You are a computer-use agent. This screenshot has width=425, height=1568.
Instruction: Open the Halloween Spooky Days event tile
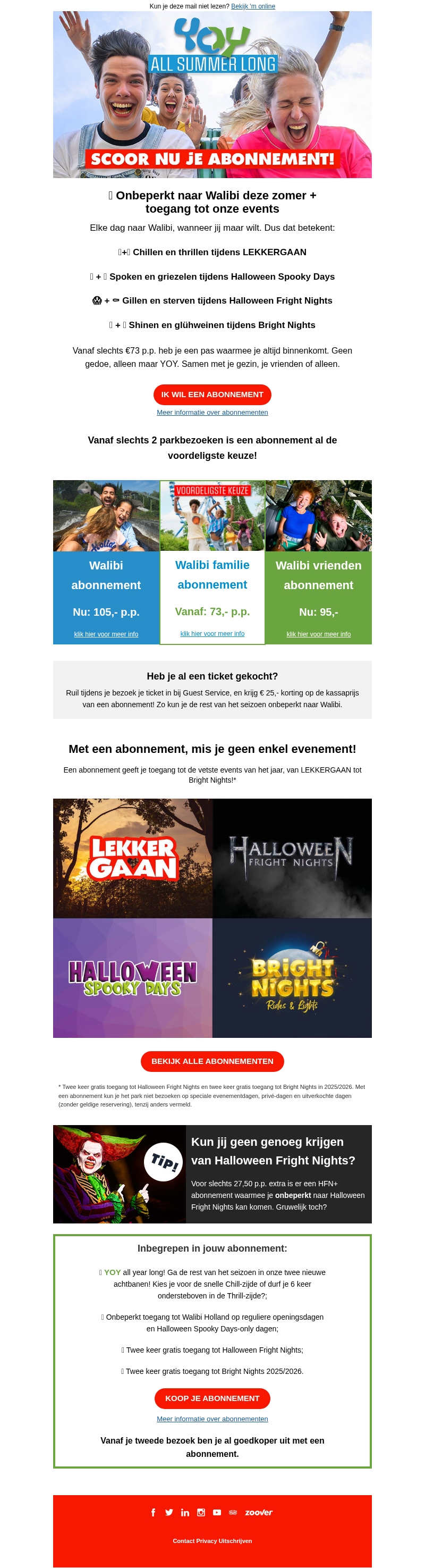point(132,978)
